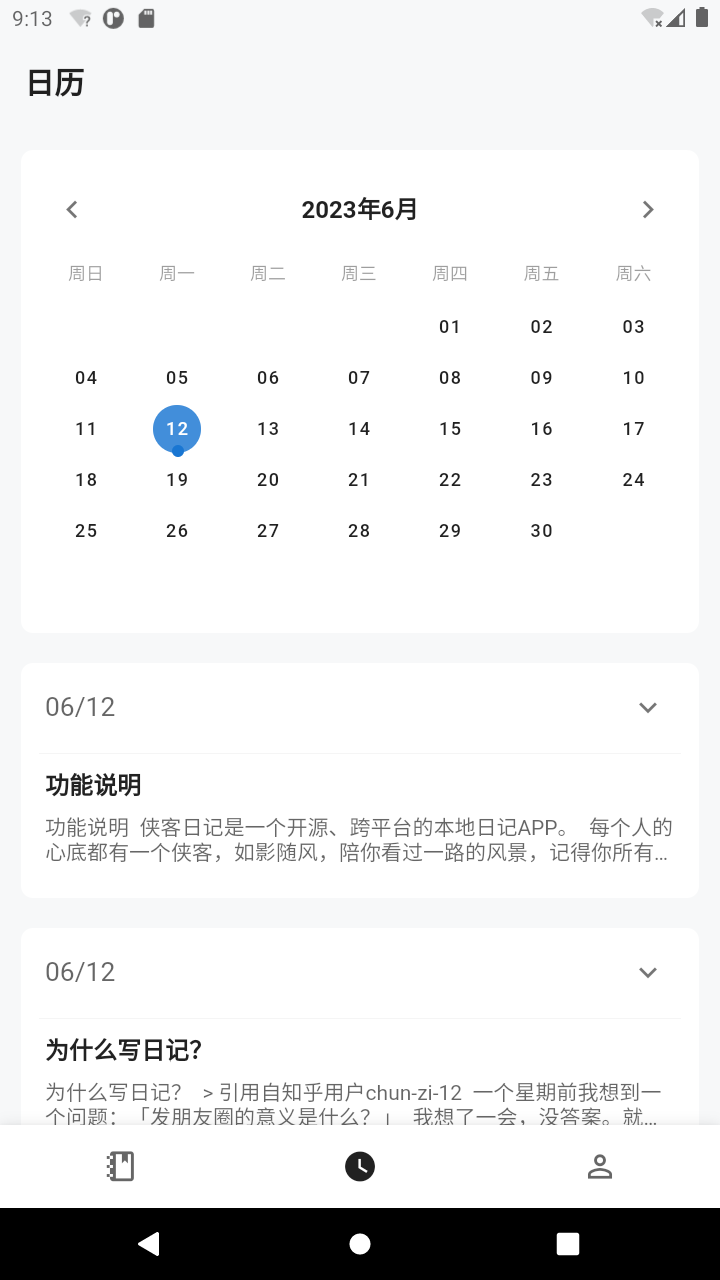Tap the 2023年6月 month header

(x=359, y=209)
